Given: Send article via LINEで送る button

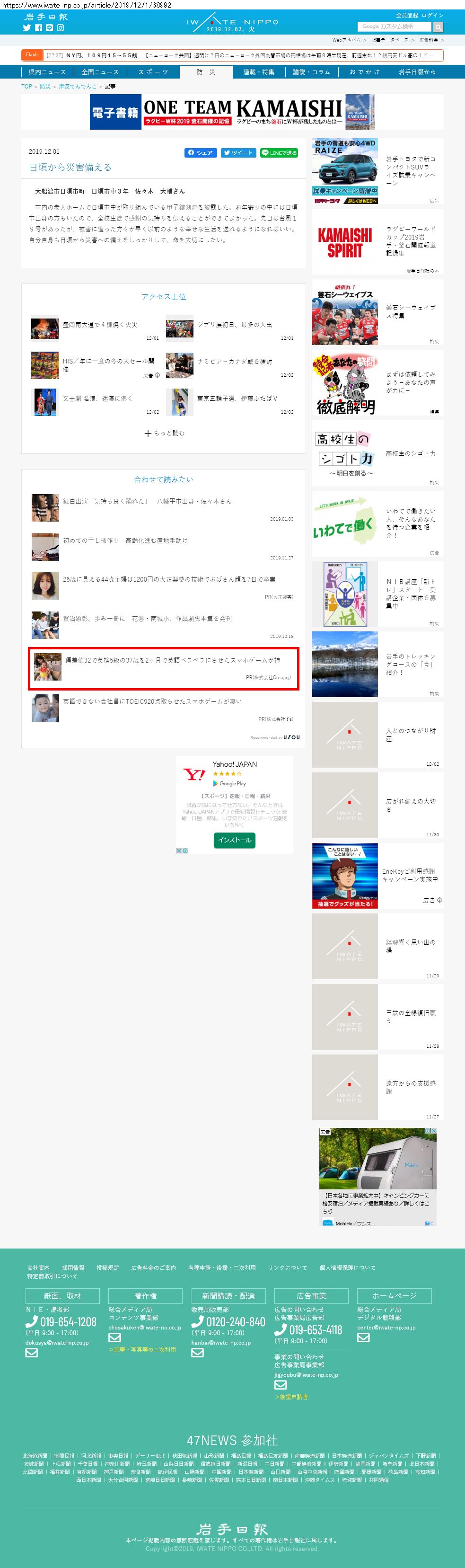Looking at the screenshot, I should [280, 153].
